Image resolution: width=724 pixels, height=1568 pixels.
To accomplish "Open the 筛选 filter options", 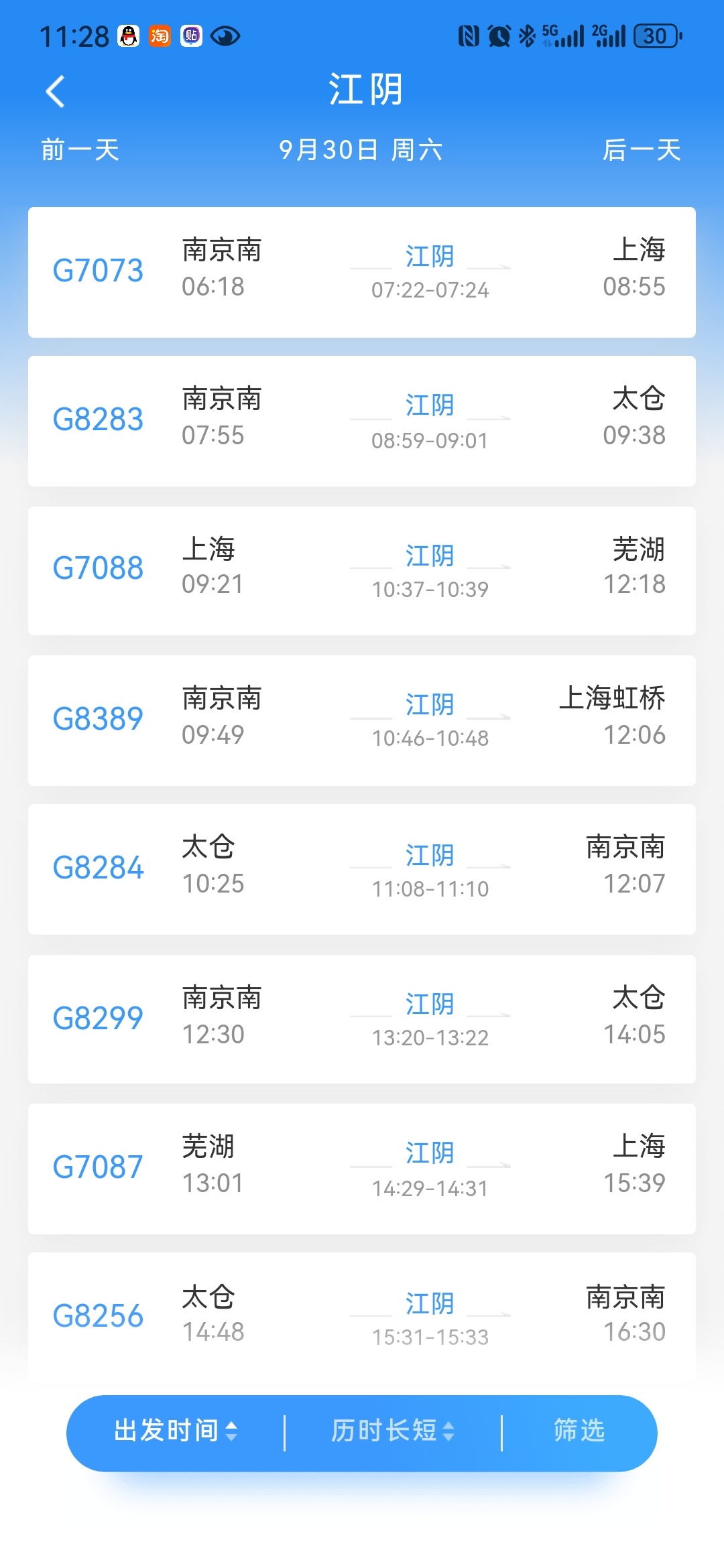I will 579,1431.
